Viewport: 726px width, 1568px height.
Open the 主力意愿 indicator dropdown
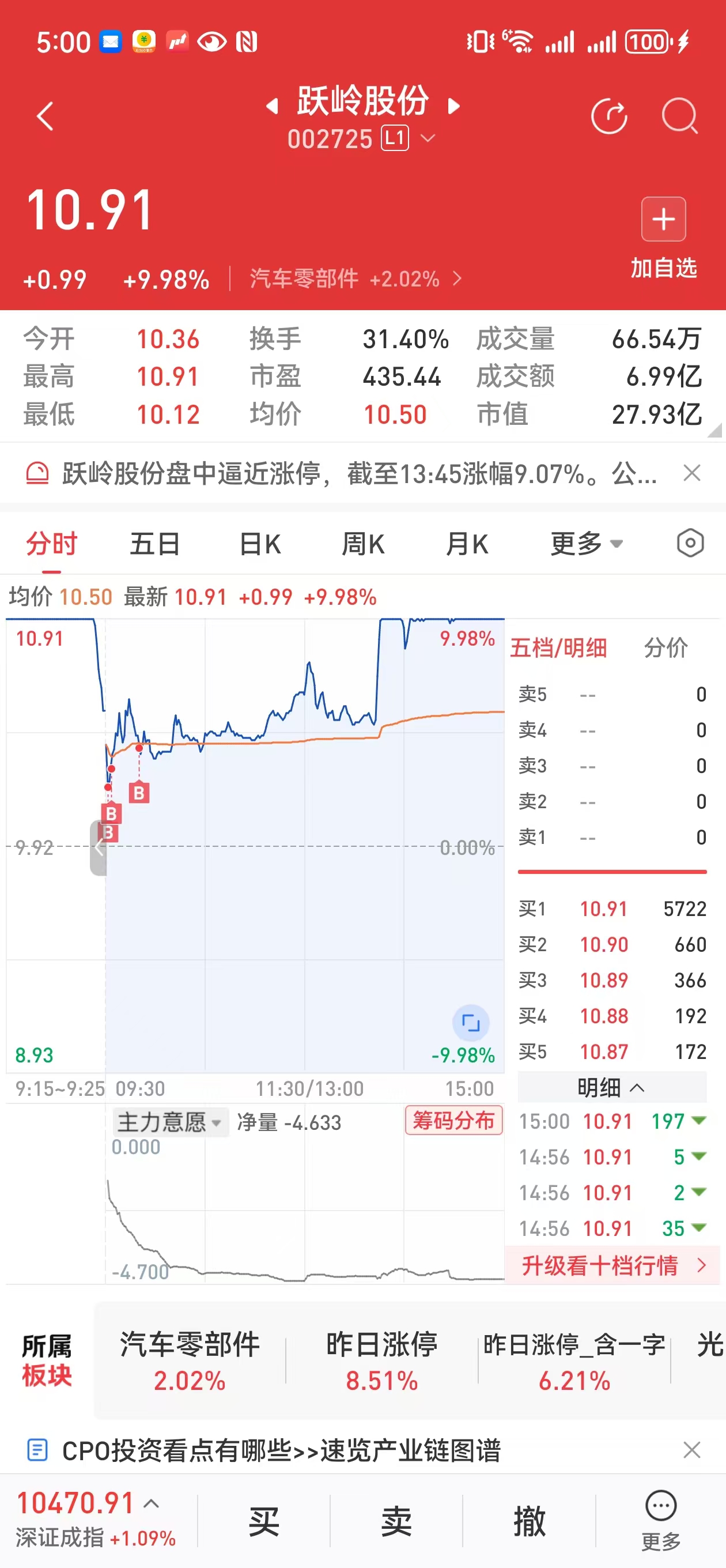click(169, 1122)
